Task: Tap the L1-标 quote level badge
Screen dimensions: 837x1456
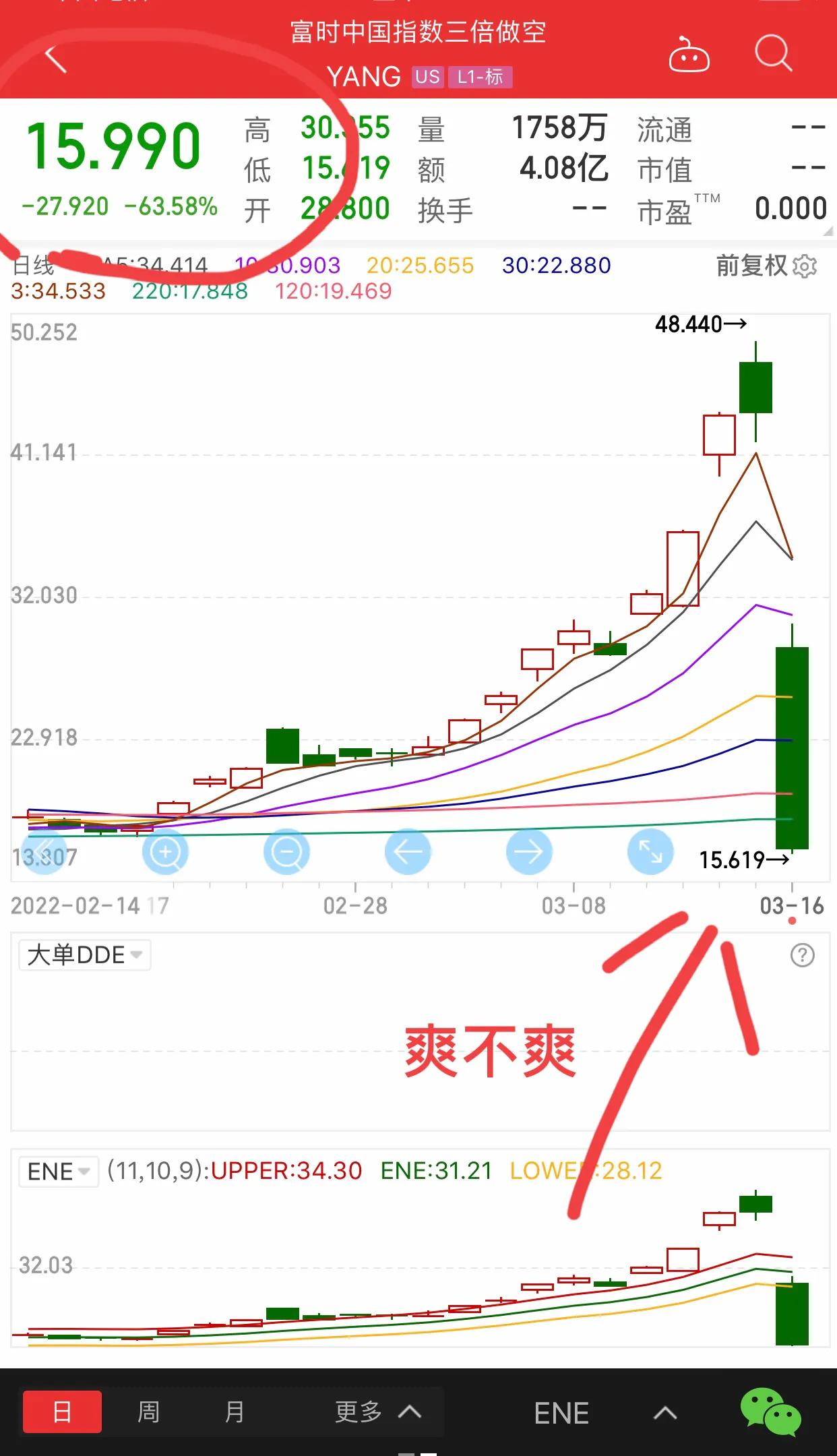Action: 479,78
